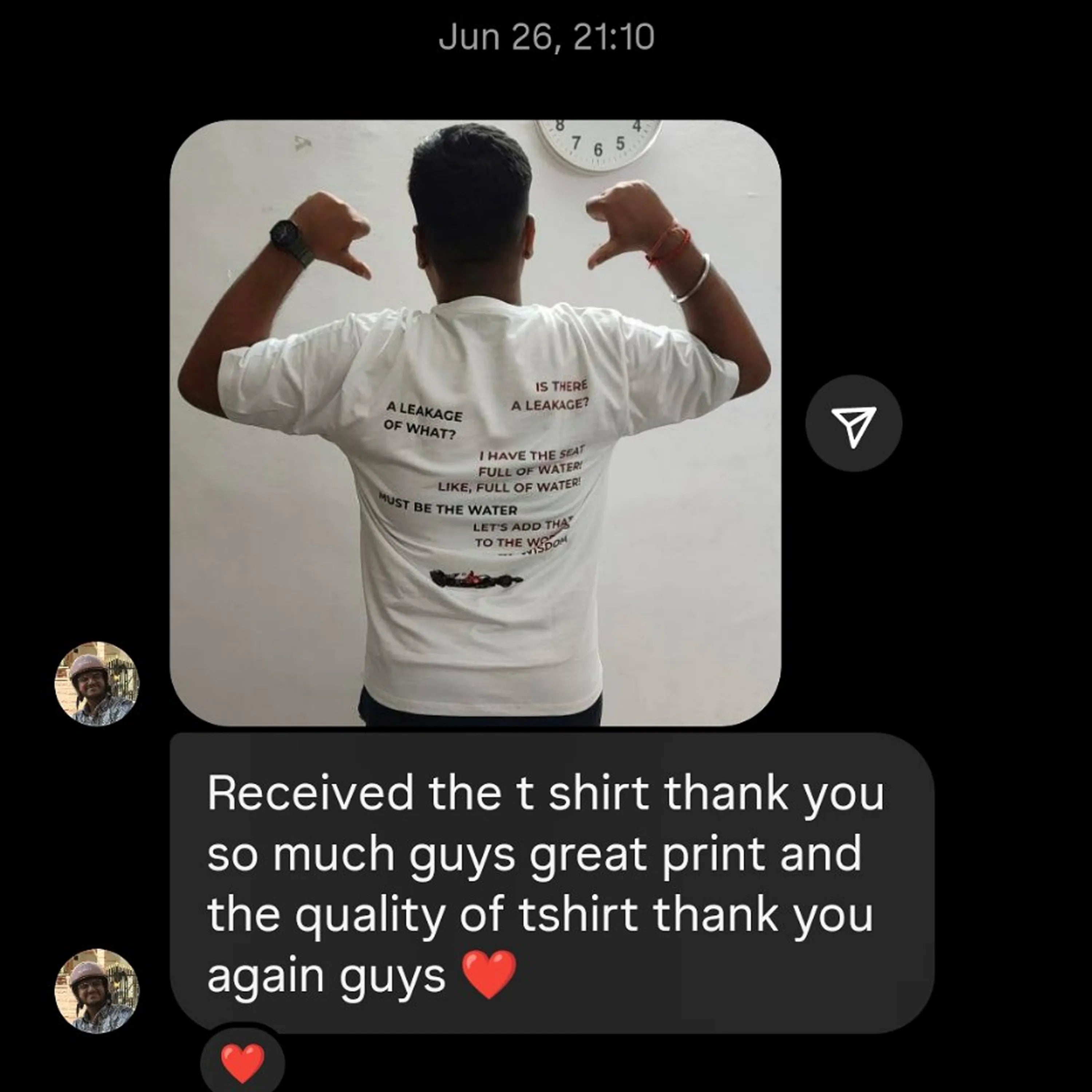View the heart reaction under the message
Screen dimensions: 1092x1092
[x=242, y=1063]
